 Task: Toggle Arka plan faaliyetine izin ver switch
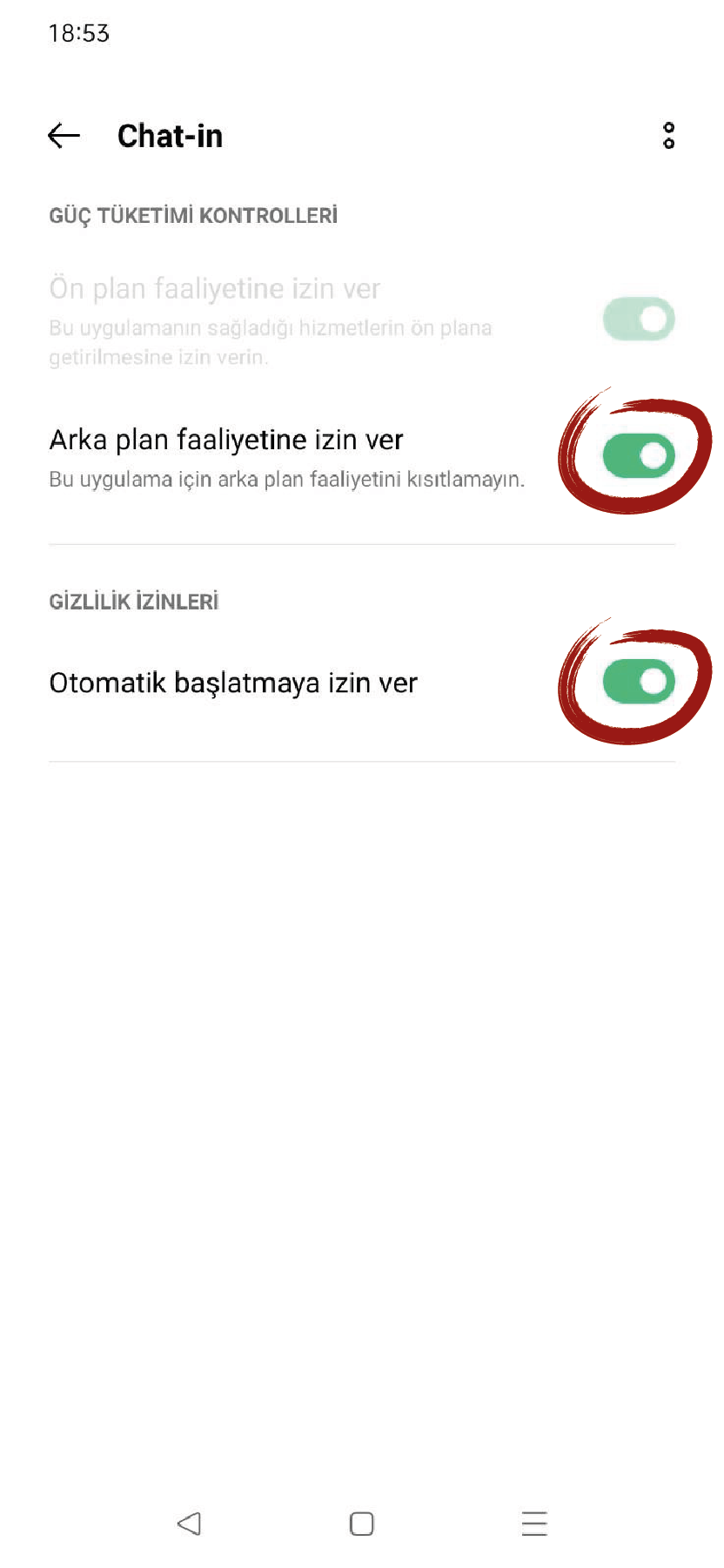(639, 455)
